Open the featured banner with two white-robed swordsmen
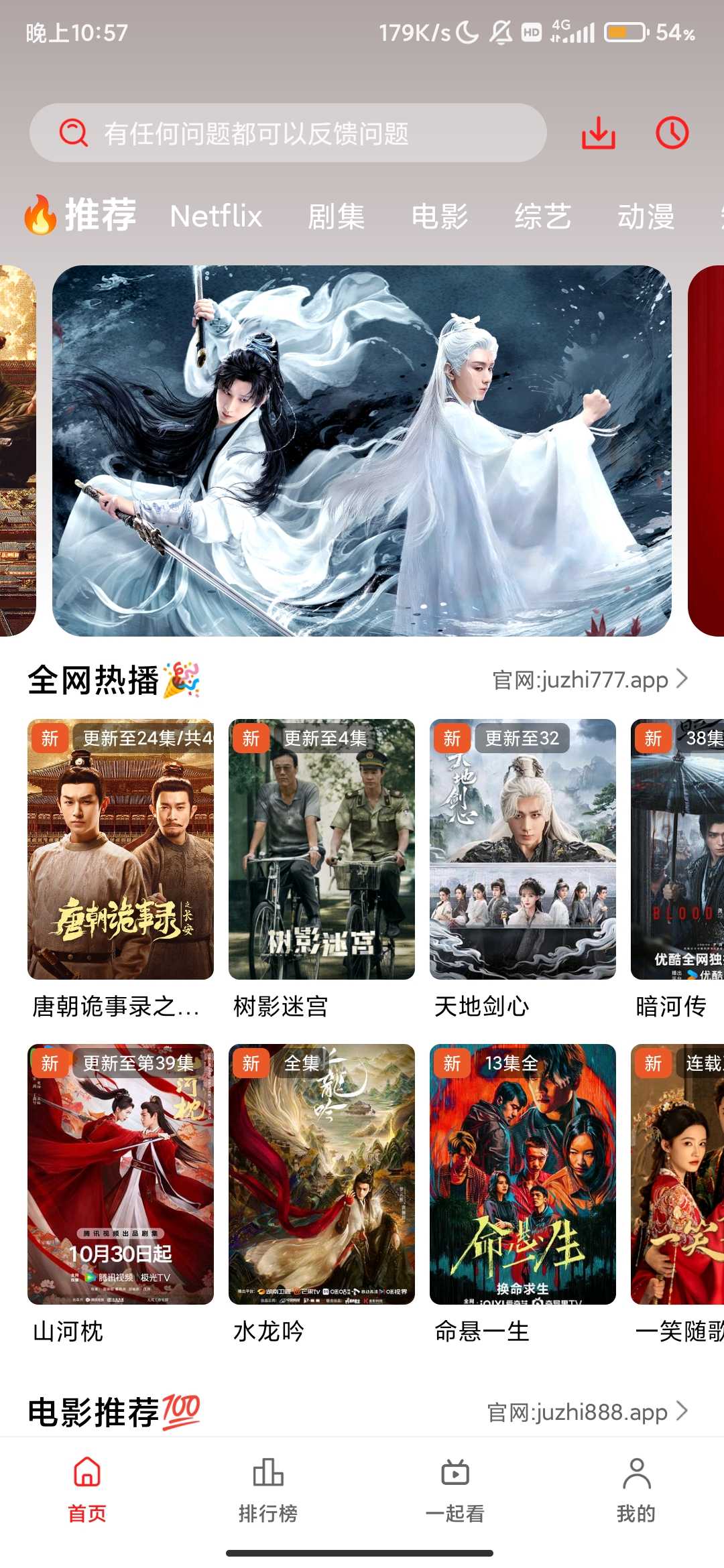 point(362,450)
